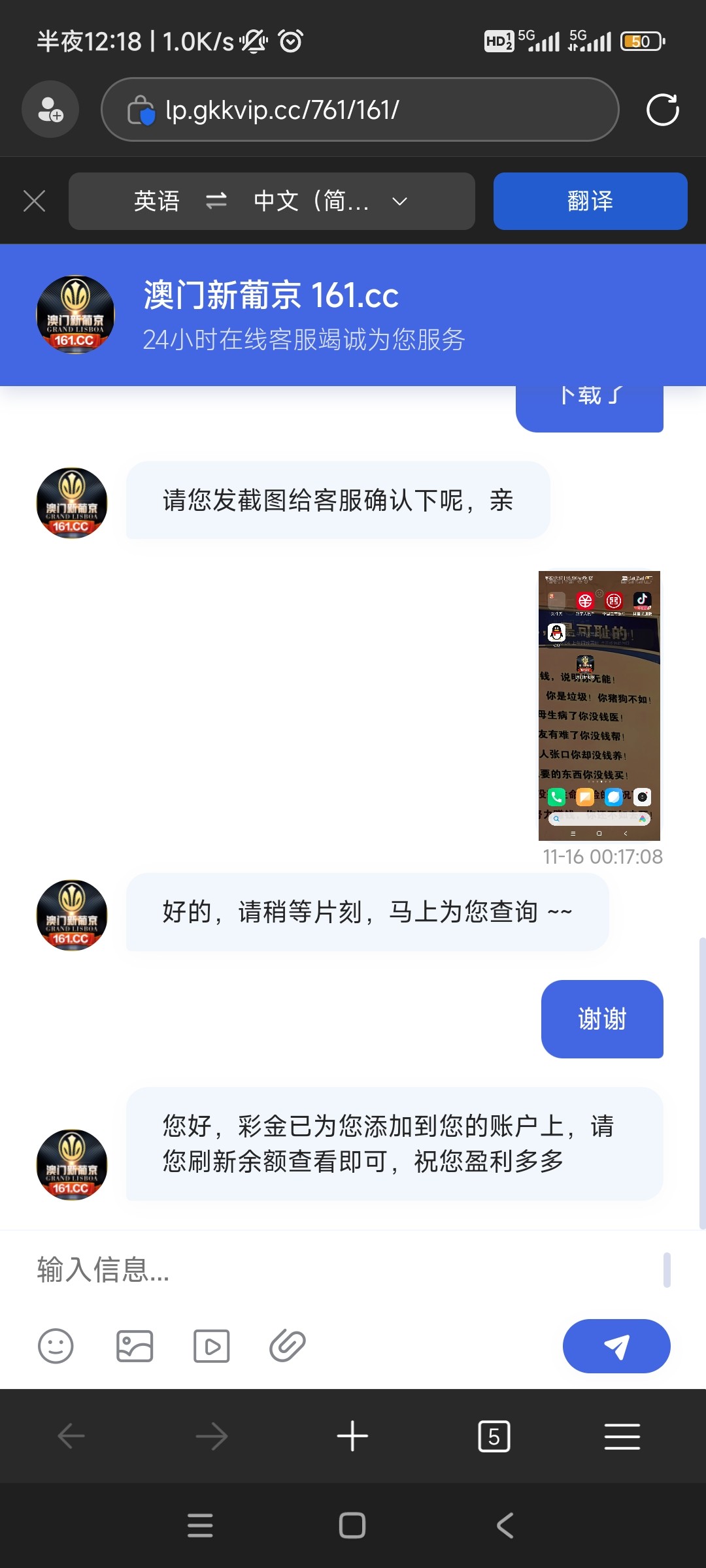
Task: Go back to the previous page in browser
Action: 71,1436
